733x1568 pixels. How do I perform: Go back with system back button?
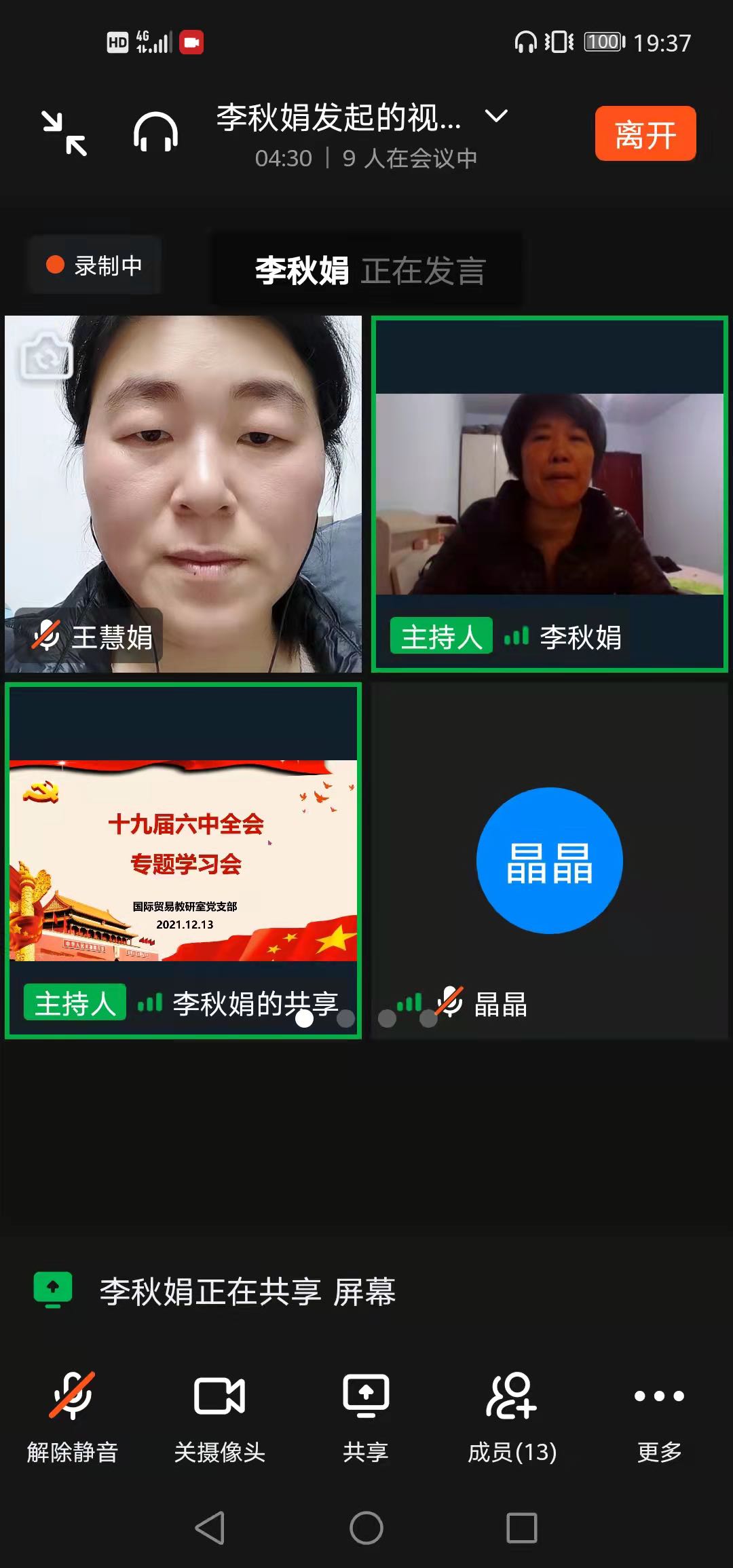(x=210, y=1528)
